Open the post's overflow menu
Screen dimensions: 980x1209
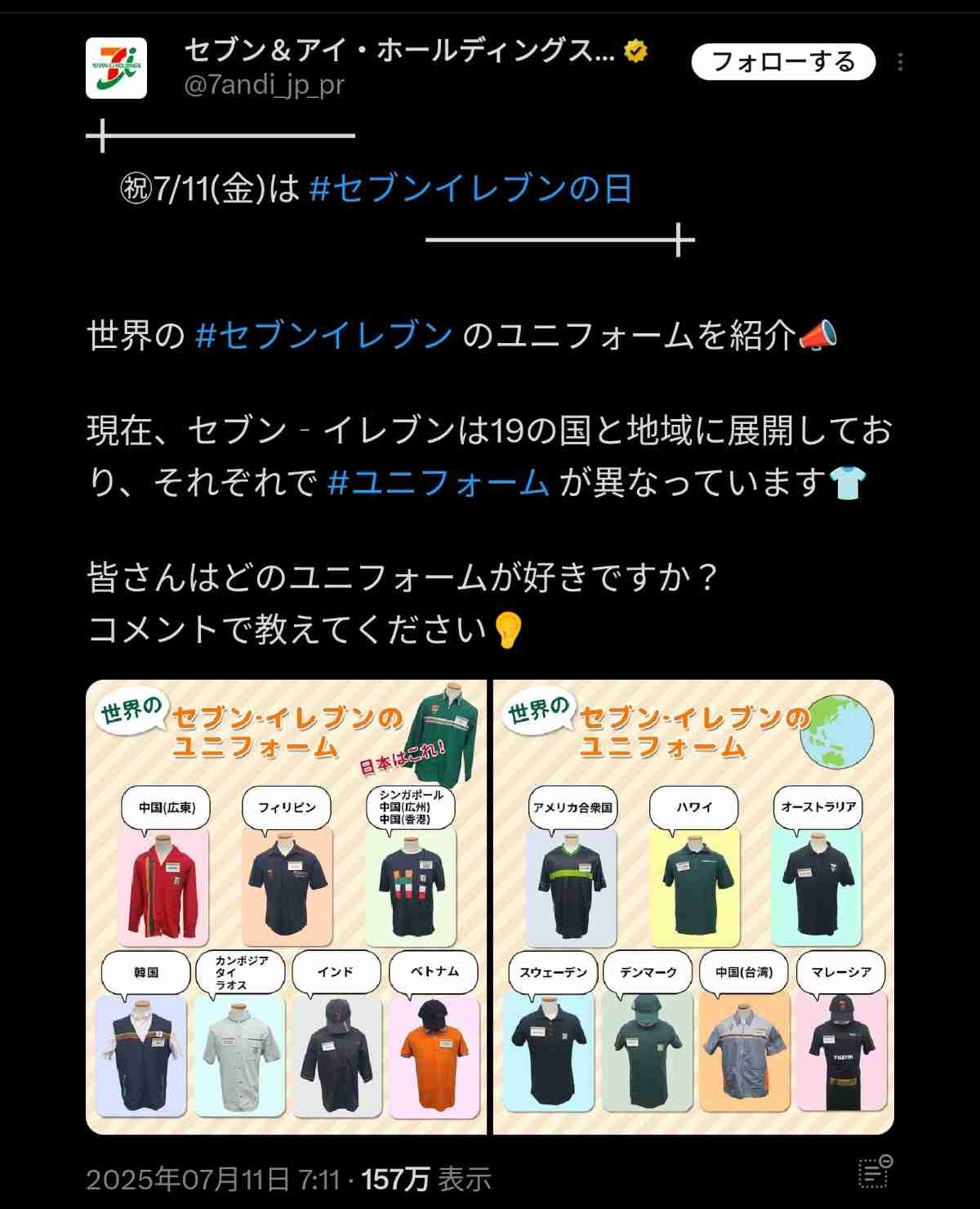click(900, 62)
